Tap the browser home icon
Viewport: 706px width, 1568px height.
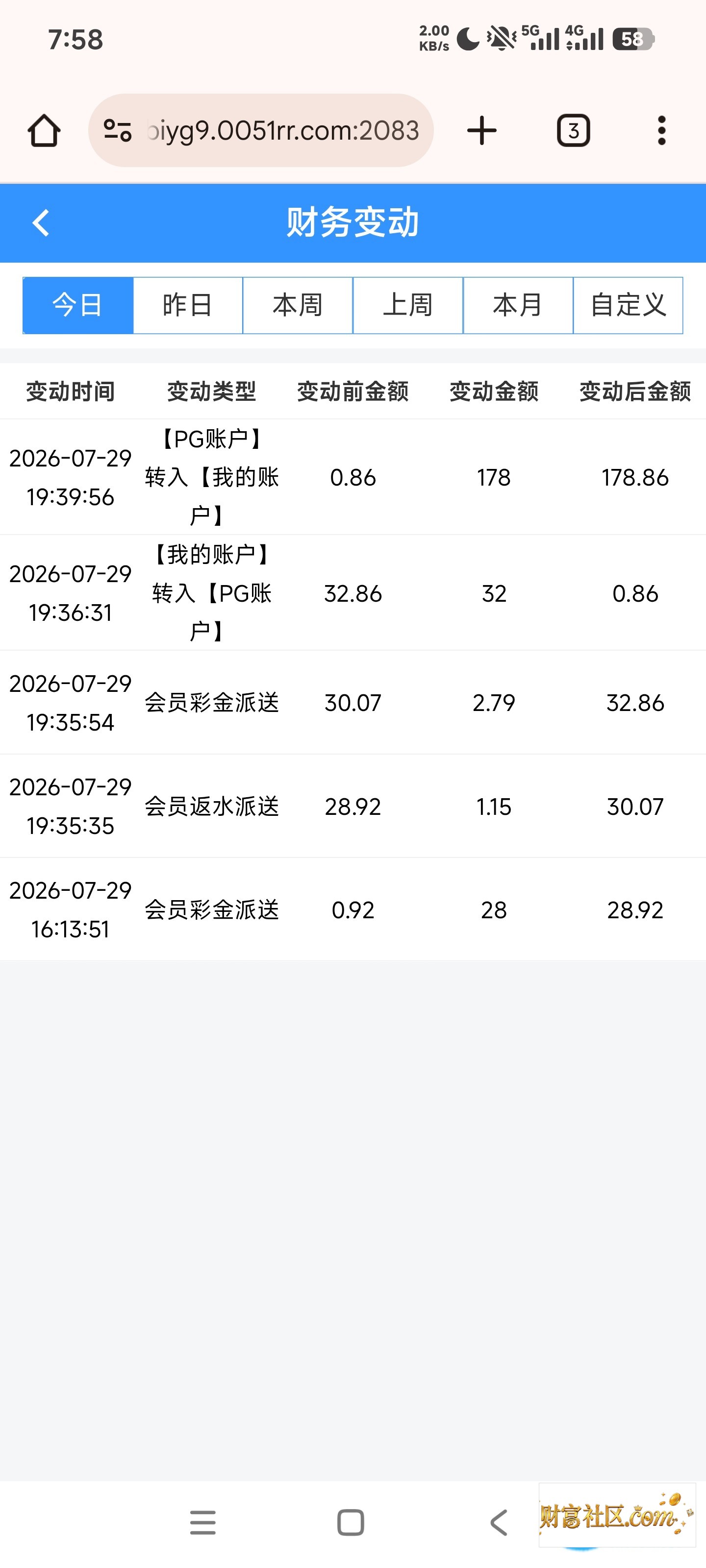point(44,130)
